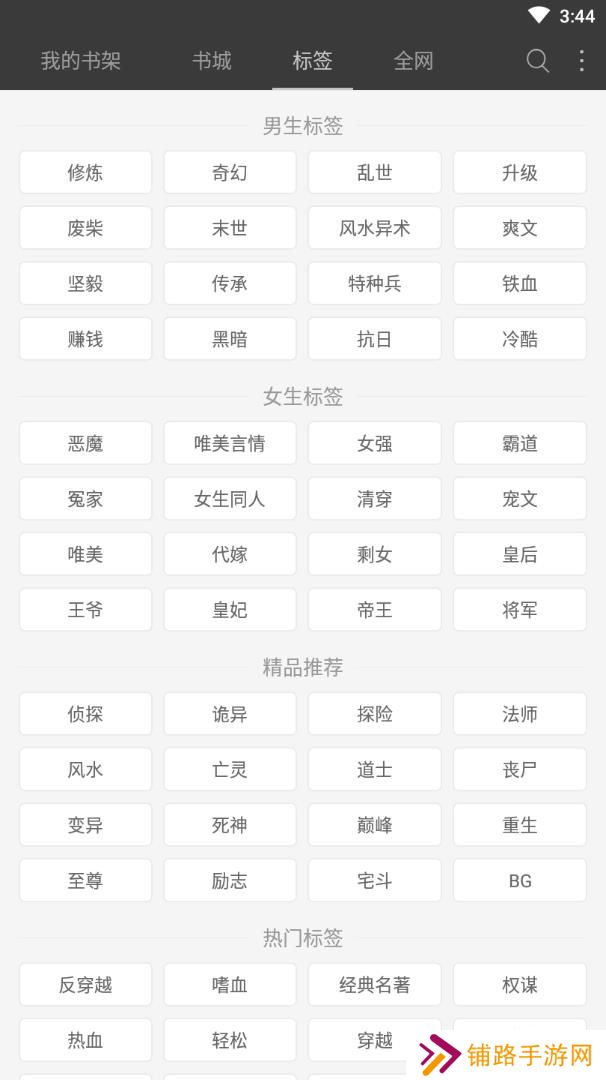
Task: Switch to the 全网 tab
Action: (x=413, y=61)
